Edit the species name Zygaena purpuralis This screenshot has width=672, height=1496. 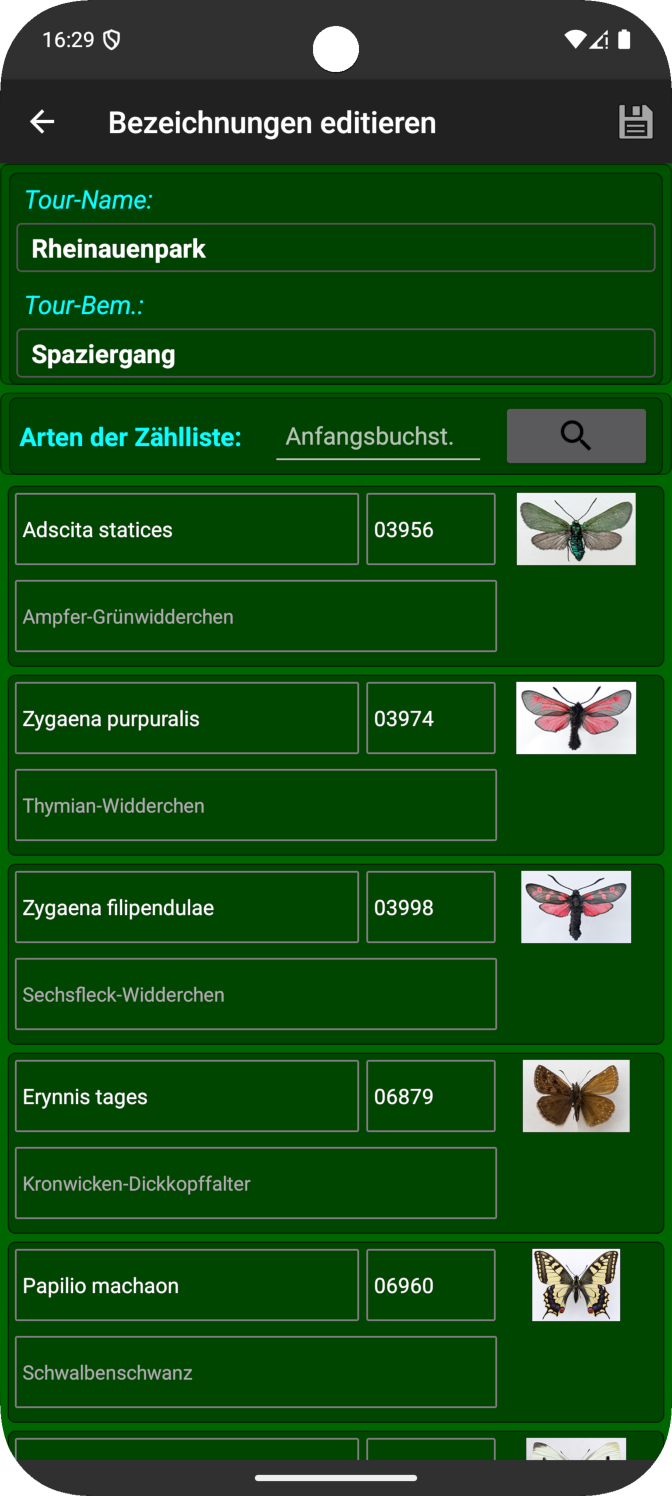pyautogui.click(x=187, y=718)
